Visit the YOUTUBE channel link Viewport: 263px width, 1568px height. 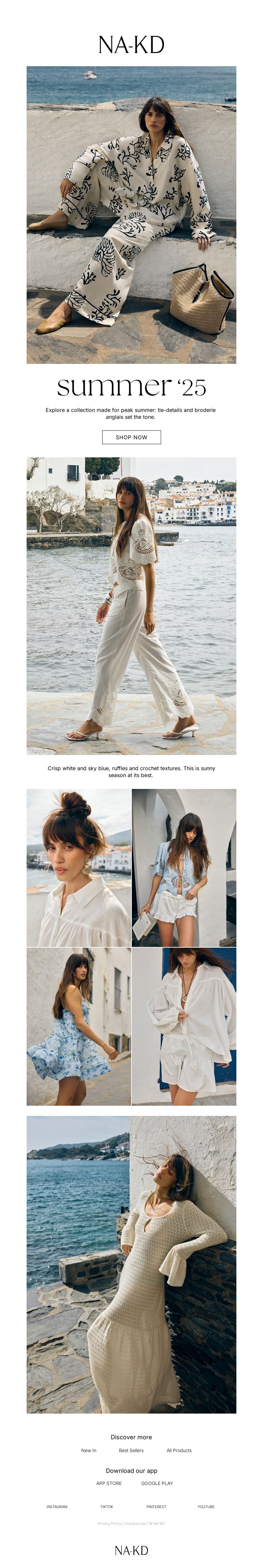[206, 1506]
